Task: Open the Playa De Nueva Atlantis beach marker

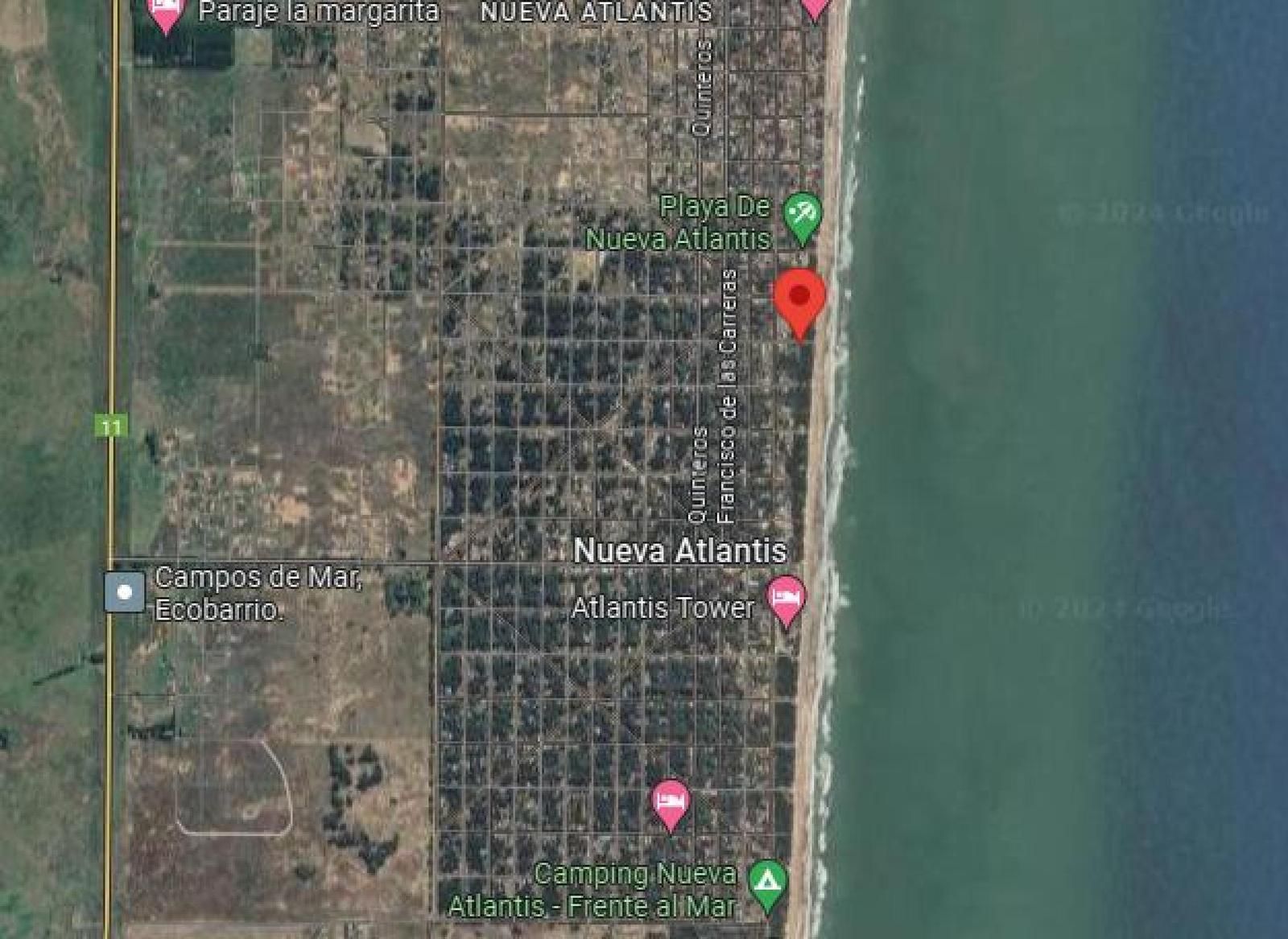Action: tap(802, 215)
